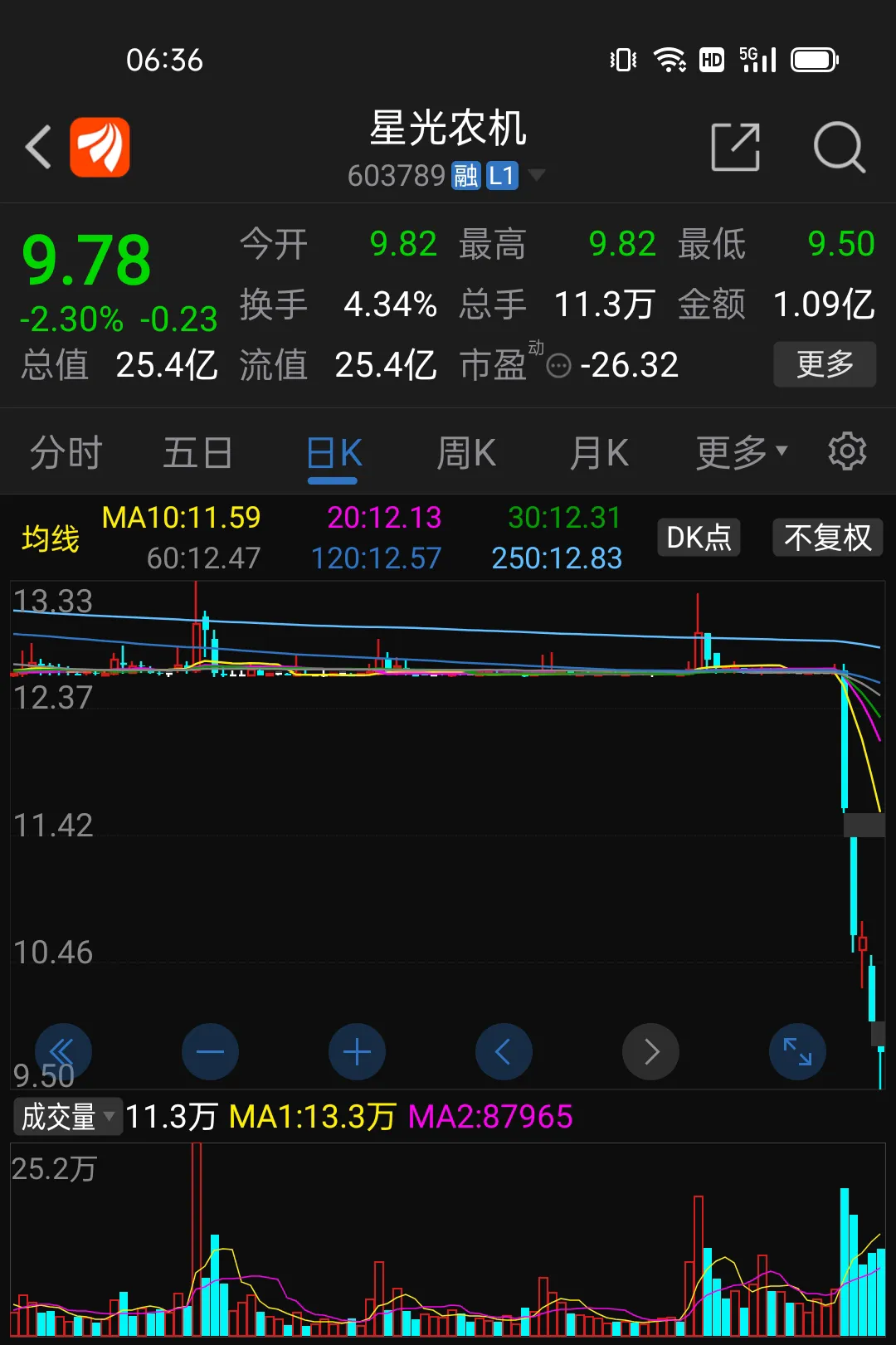Tap the 更多 button for more quote data
This screenshot has width=896, height=1345.
(x=824, y=364)
